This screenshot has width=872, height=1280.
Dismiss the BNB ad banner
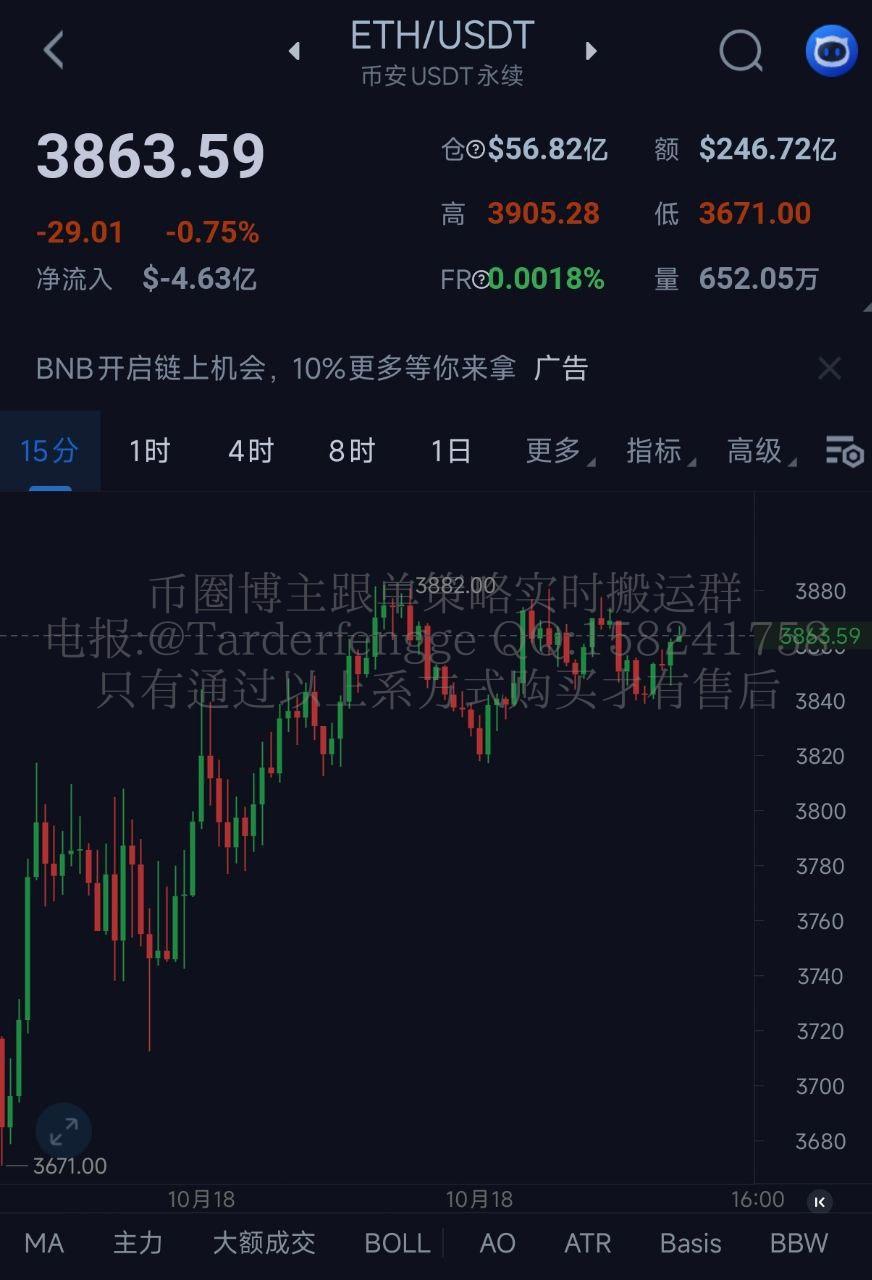829,369
